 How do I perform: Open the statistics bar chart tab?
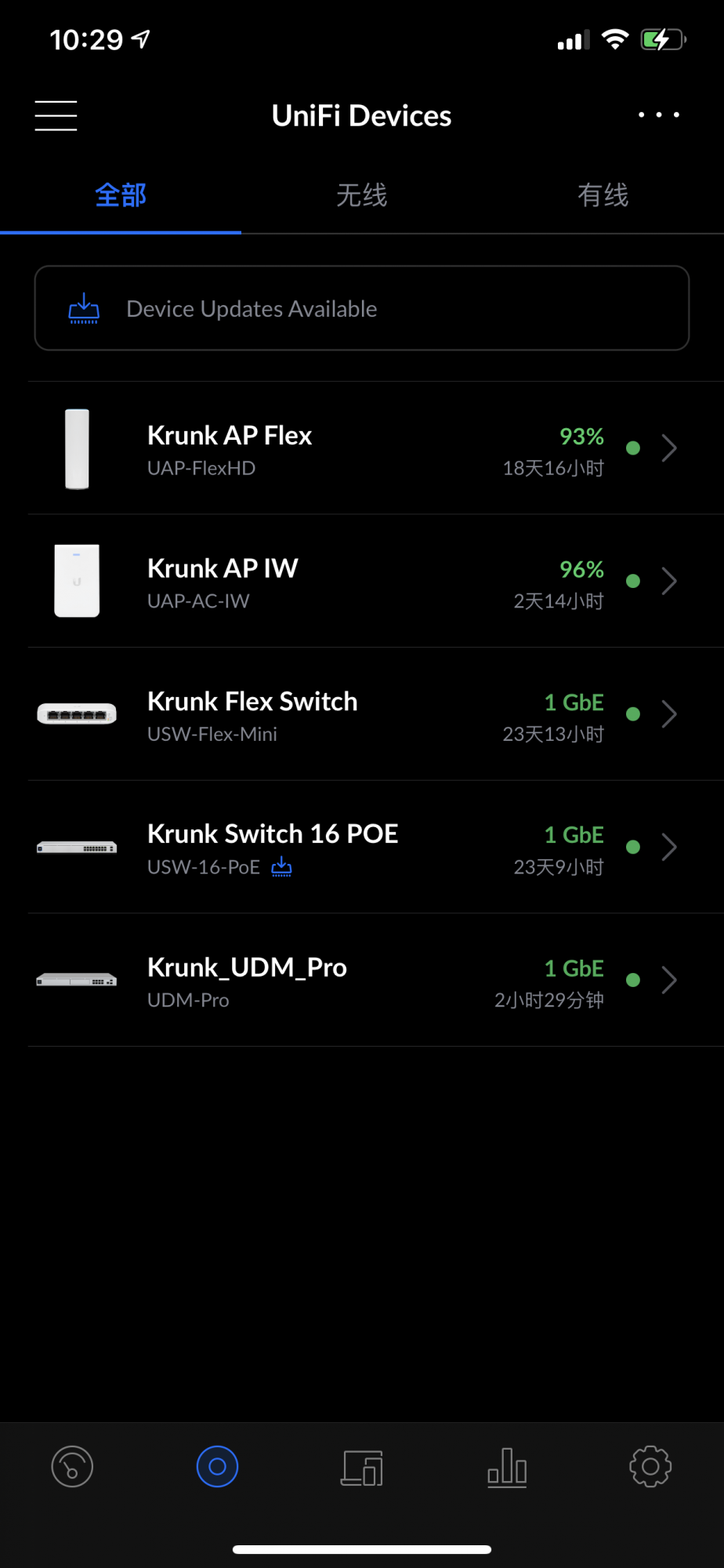[x=507, y=1467]
